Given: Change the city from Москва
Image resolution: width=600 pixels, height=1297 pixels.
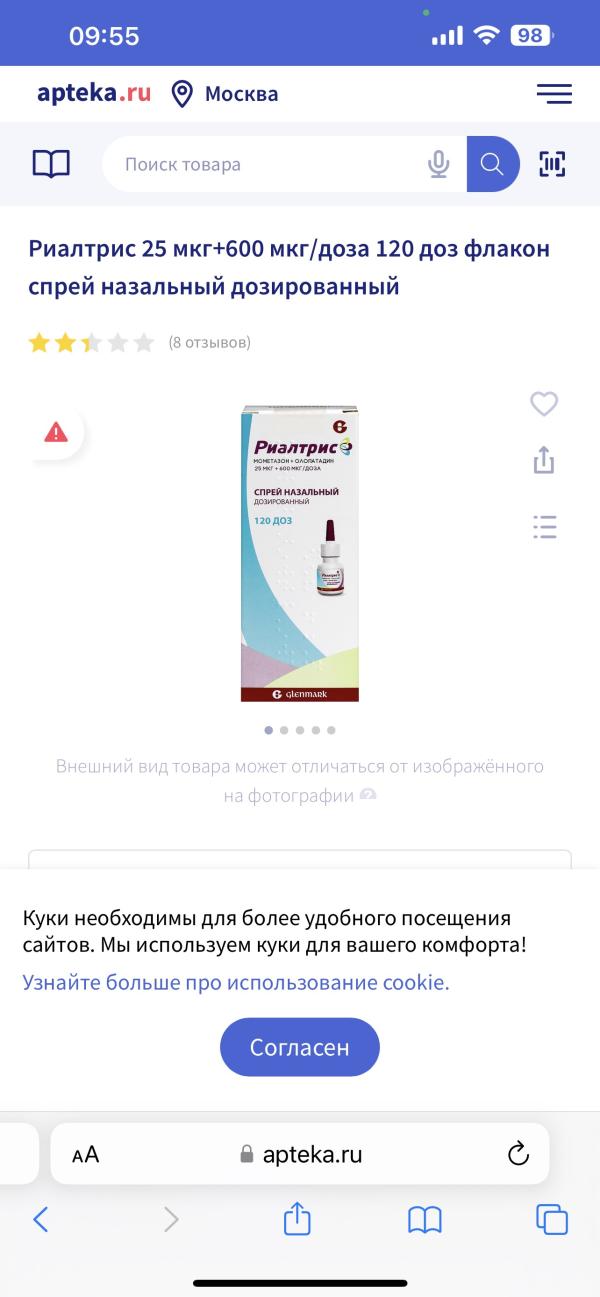Looking at the screenshot, I should (225, 94).
